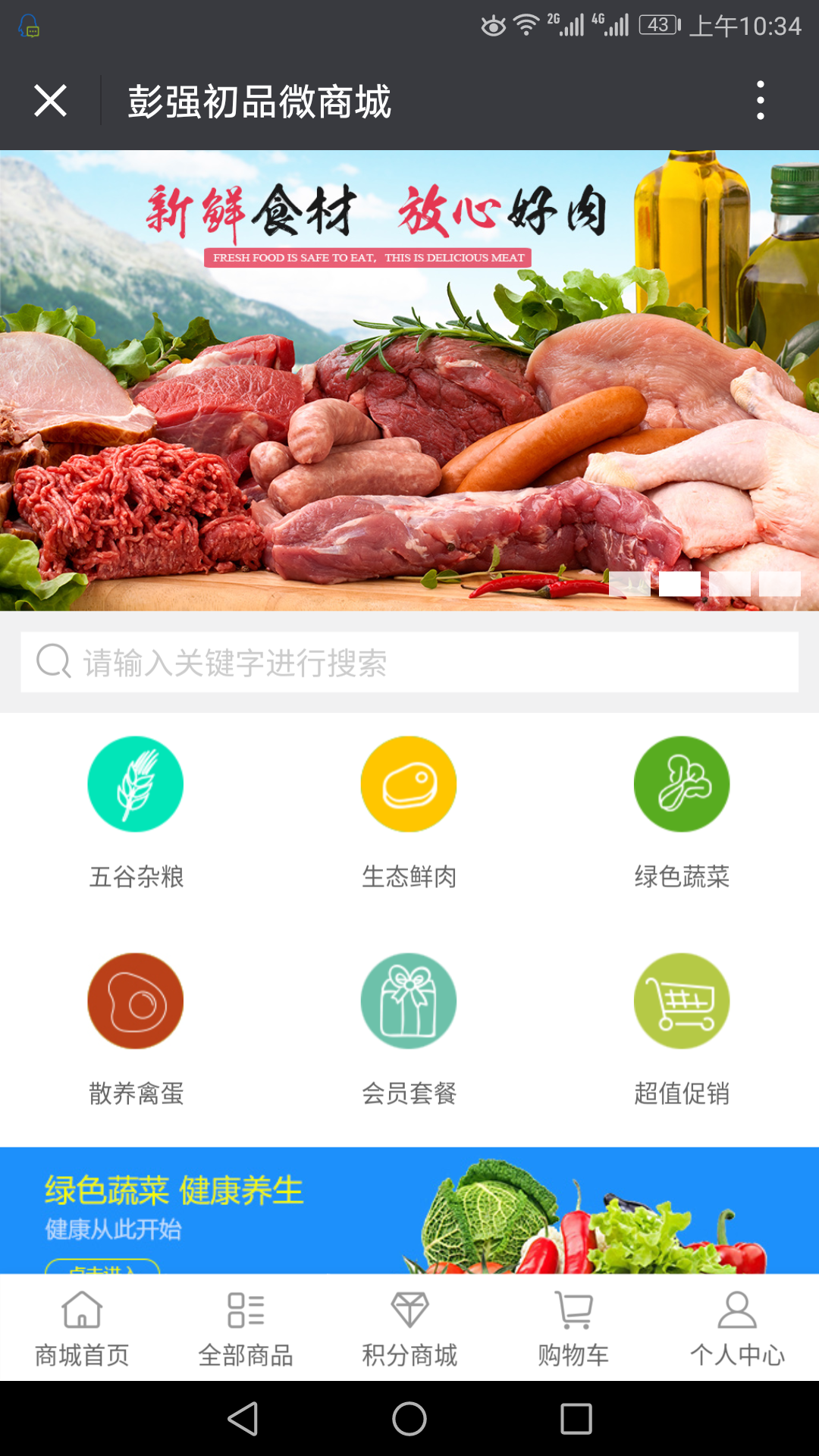Open the 会员套餐 category
The width and height of the screenshot is (819, 1456).
click(409, 1028)
